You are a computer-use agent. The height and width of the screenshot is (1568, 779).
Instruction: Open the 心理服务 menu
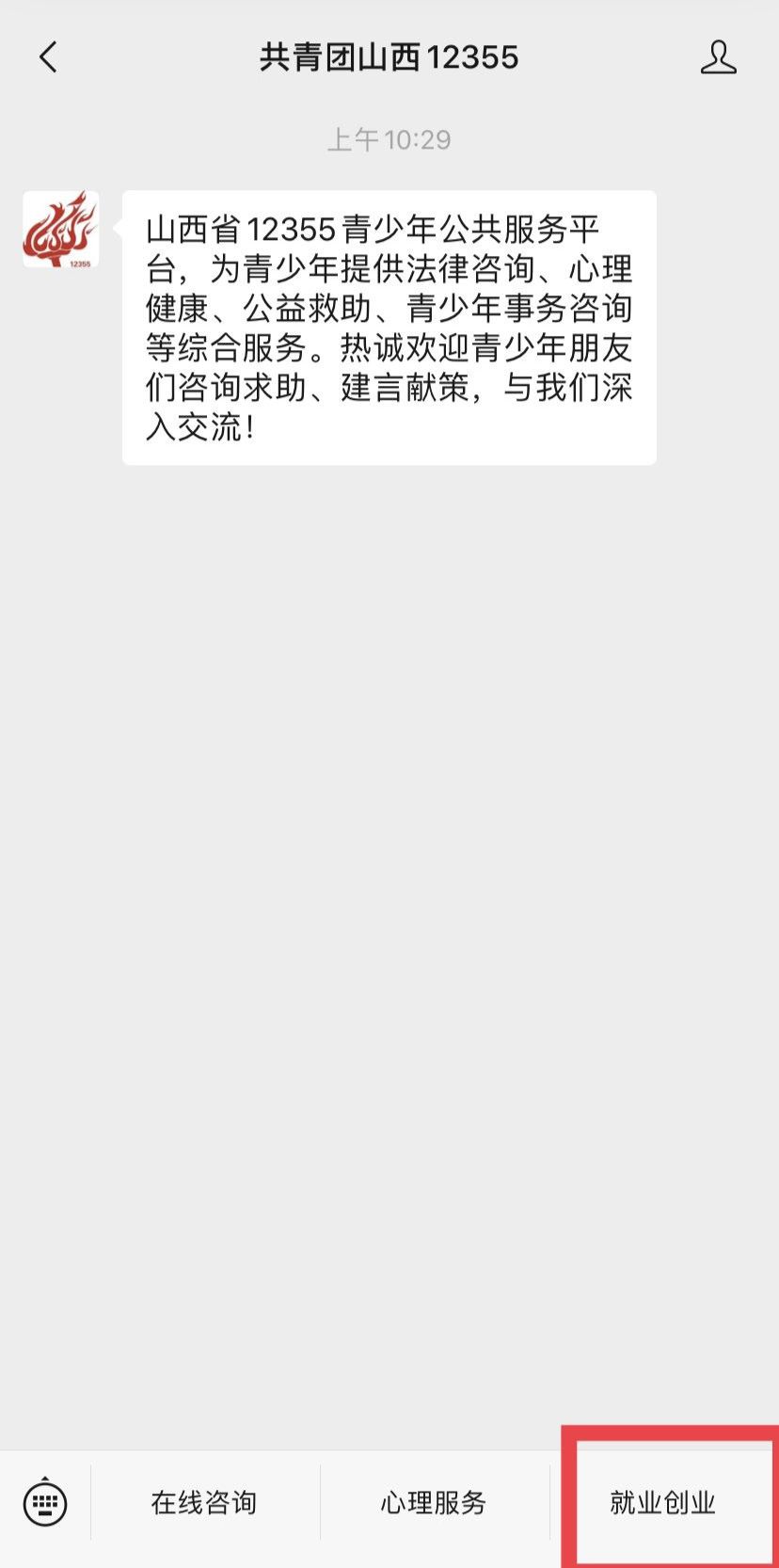(434, 1502)
